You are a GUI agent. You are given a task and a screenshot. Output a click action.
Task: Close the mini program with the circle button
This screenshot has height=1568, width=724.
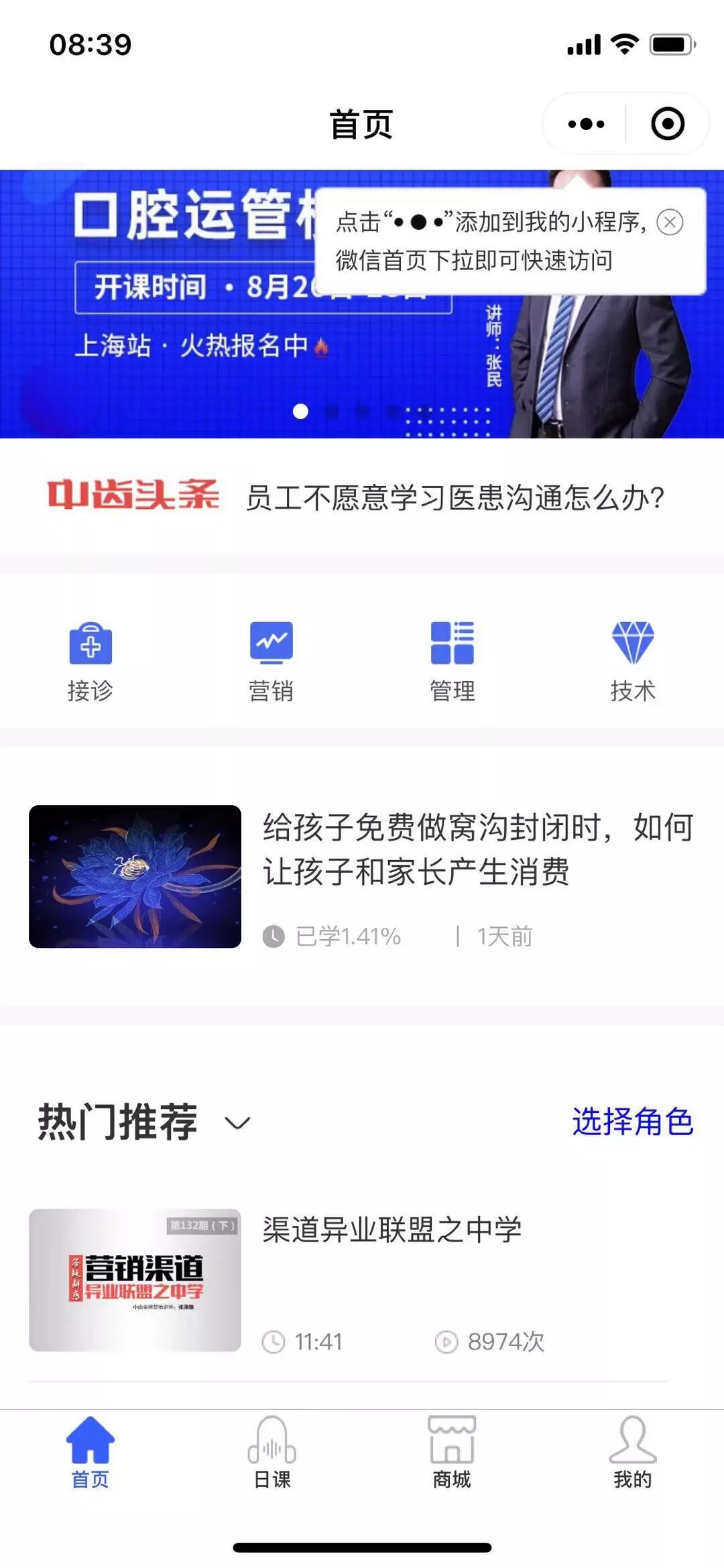pyautogui.click(x=667, y=124)
